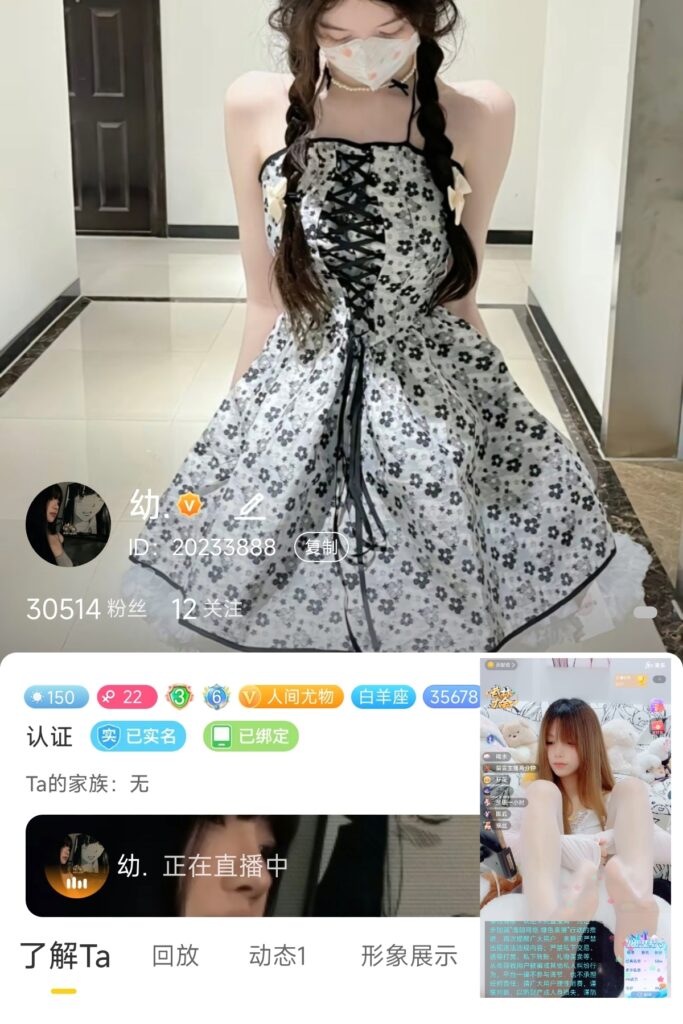Copy the ID with the 复制 button
Screen dimensions: 683x1024
click(321, 547)
